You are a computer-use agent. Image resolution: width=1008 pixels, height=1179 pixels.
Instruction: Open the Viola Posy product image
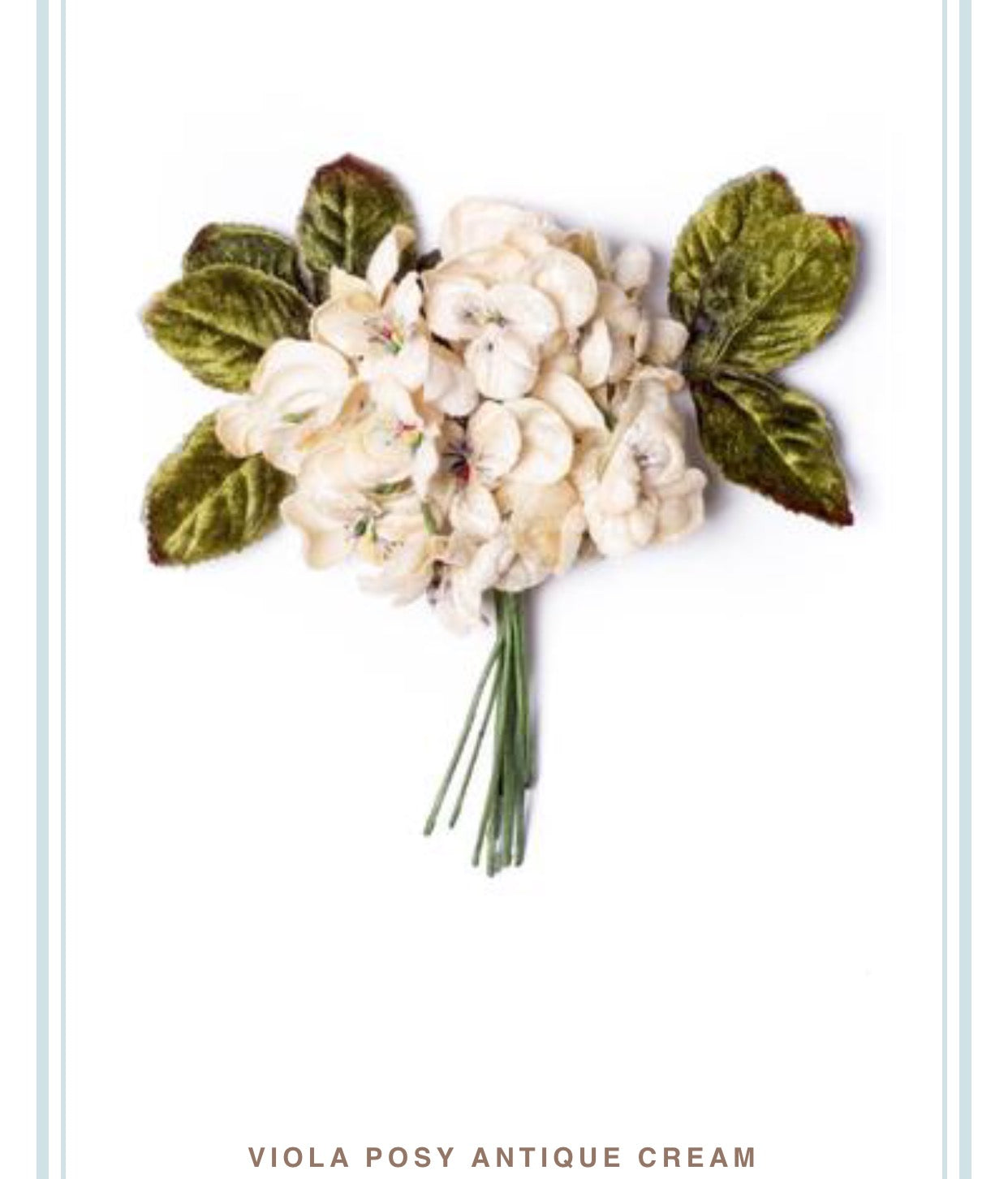tap(502, 487)
